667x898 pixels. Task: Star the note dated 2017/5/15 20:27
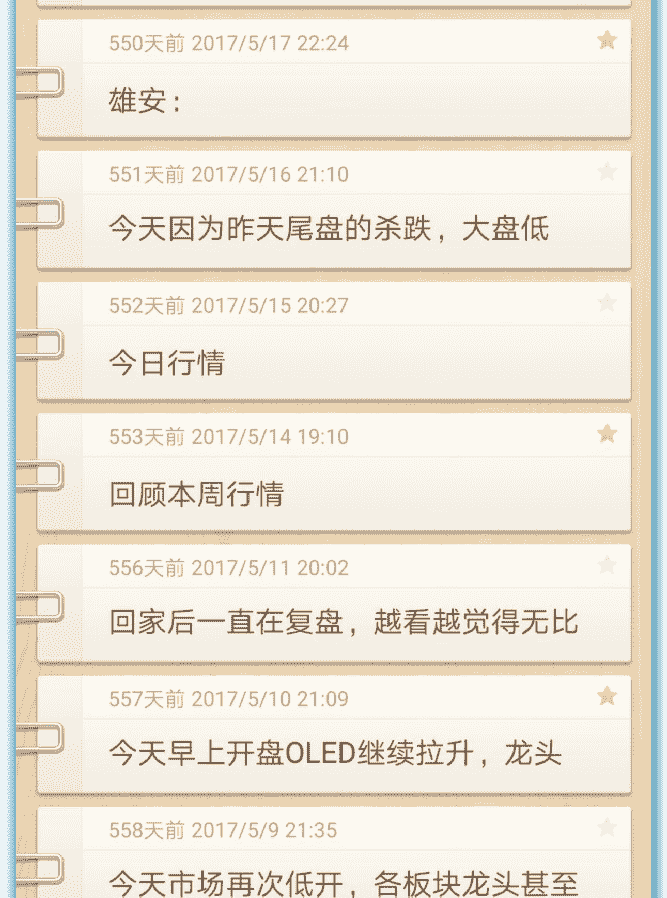[607, 302]
